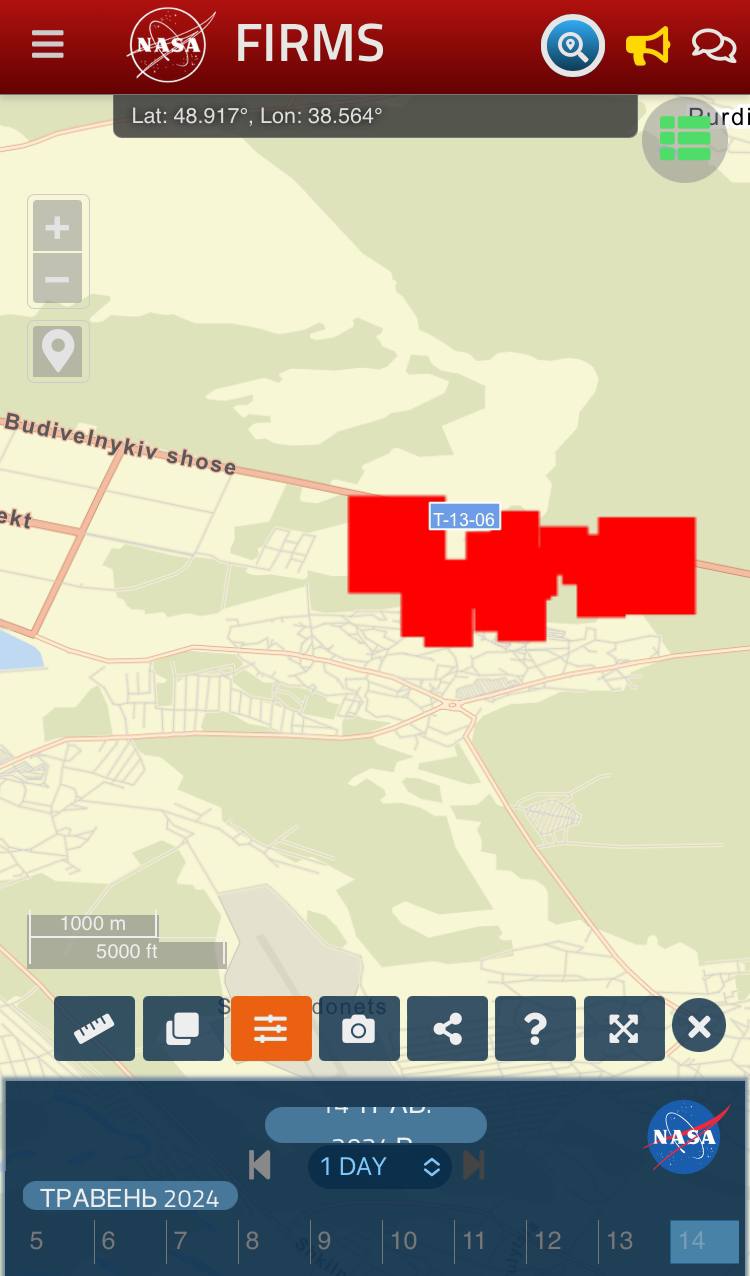
Task: Close the map toolbar
Action: click(x=699, y=1026)
